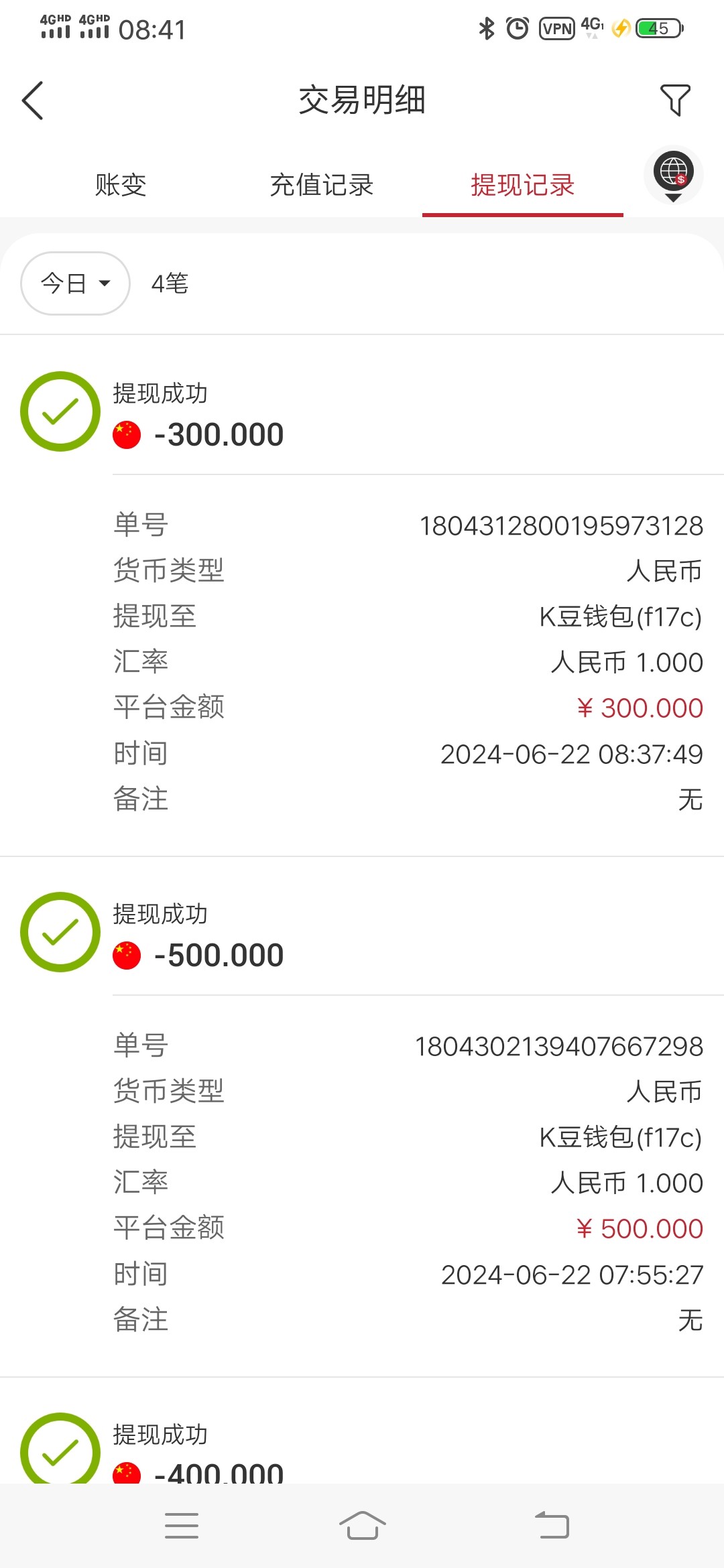Select the 提现记录 tab

(522, 185)
